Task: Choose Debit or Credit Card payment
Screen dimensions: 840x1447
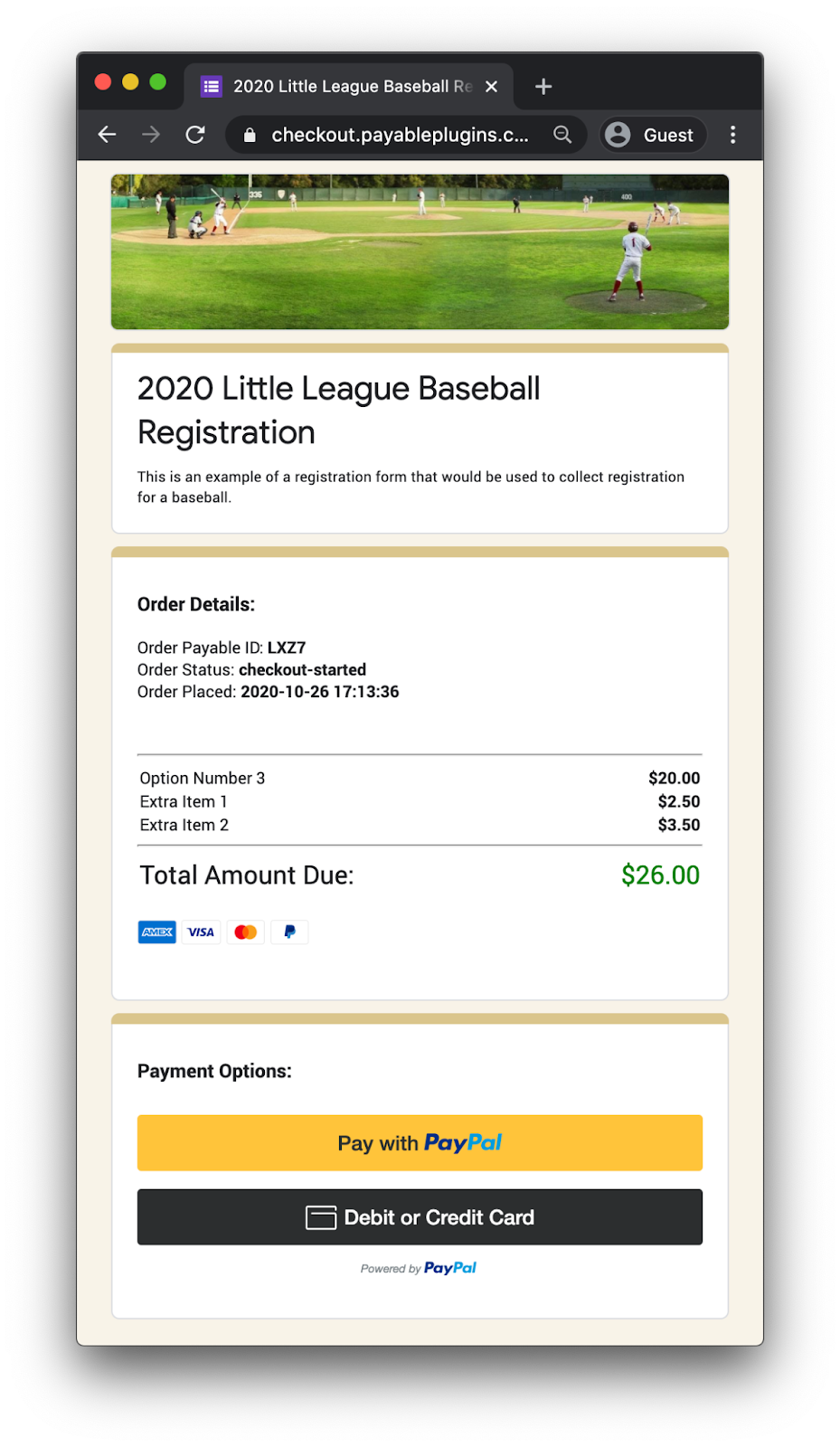Action: point(420,1216)
